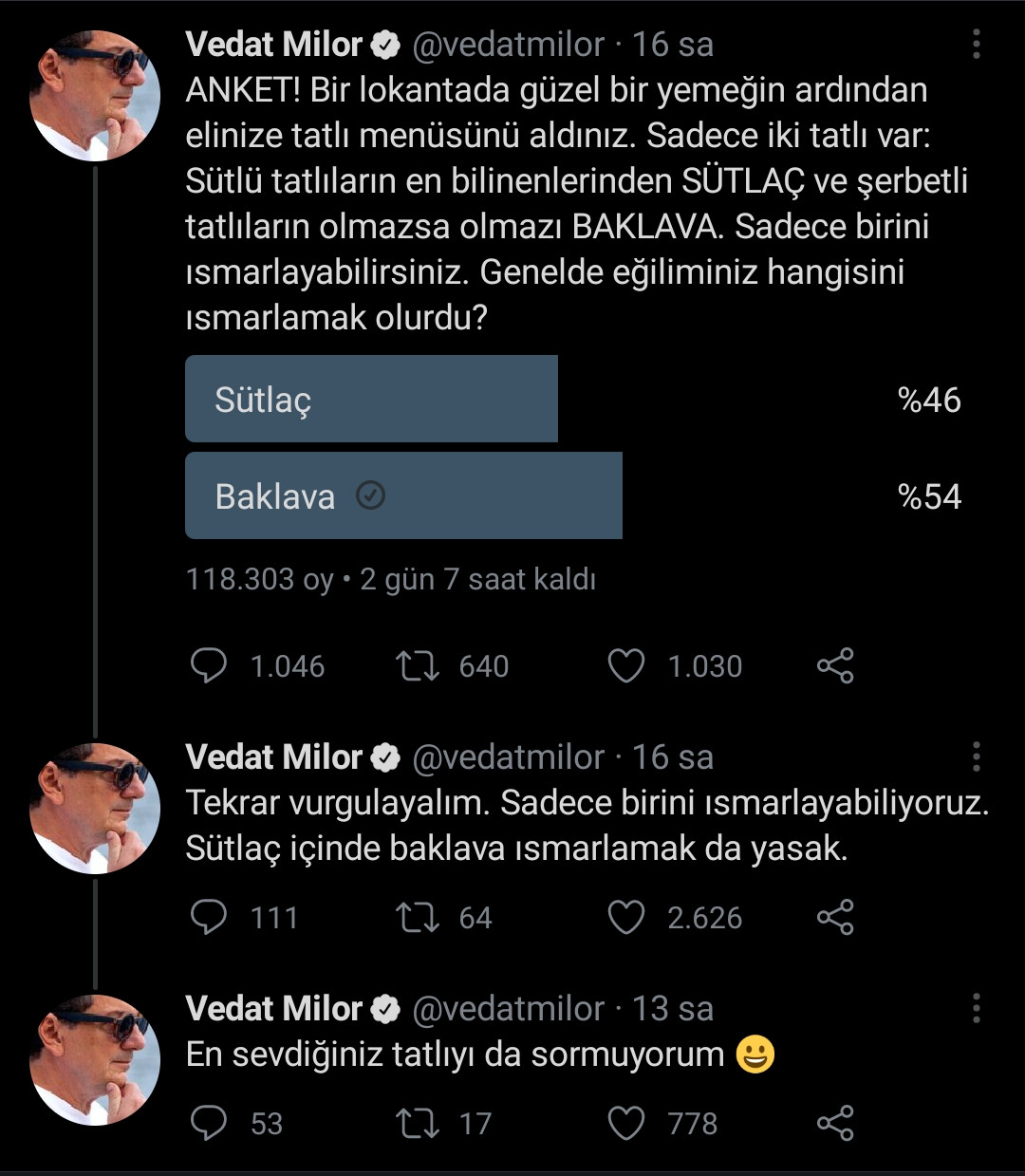Reply to the 'En sevdiğiniz tatlıyı' tweet
Viewport: 1025px width, 1176px height.
(211, 1123)
